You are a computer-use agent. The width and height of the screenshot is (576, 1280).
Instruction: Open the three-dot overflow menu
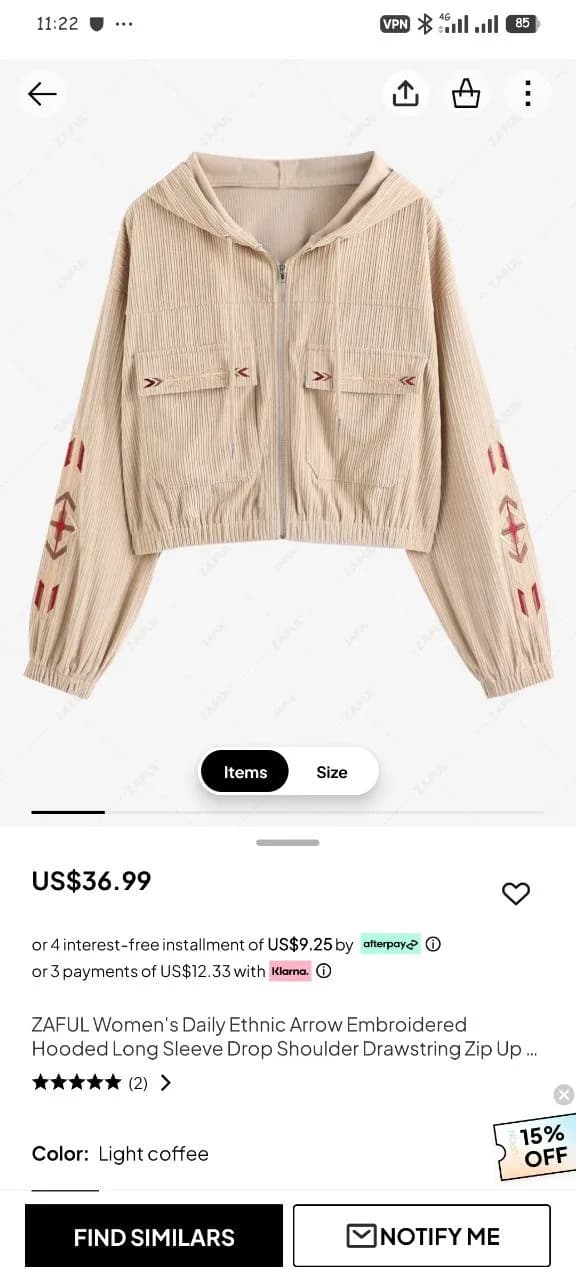tap(527, 94)
